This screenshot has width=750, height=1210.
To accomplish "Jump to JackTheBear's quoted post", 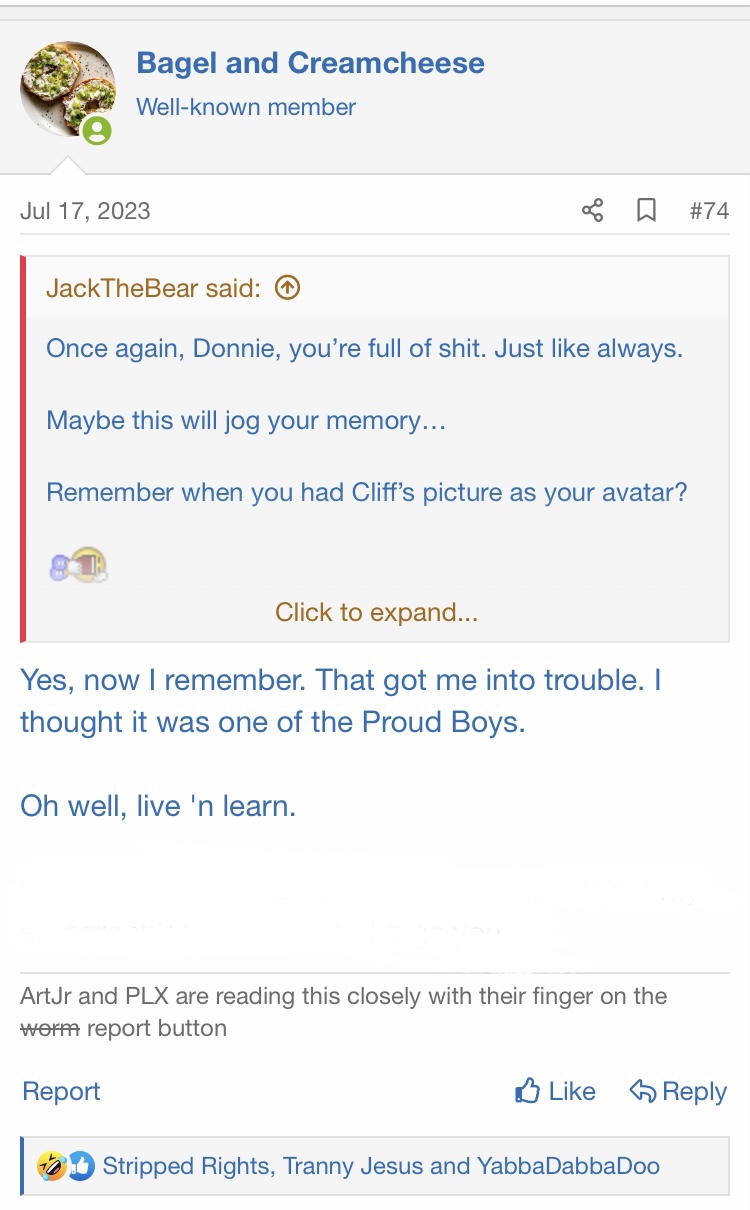I will pyautogui.click(x=288, y=289).
